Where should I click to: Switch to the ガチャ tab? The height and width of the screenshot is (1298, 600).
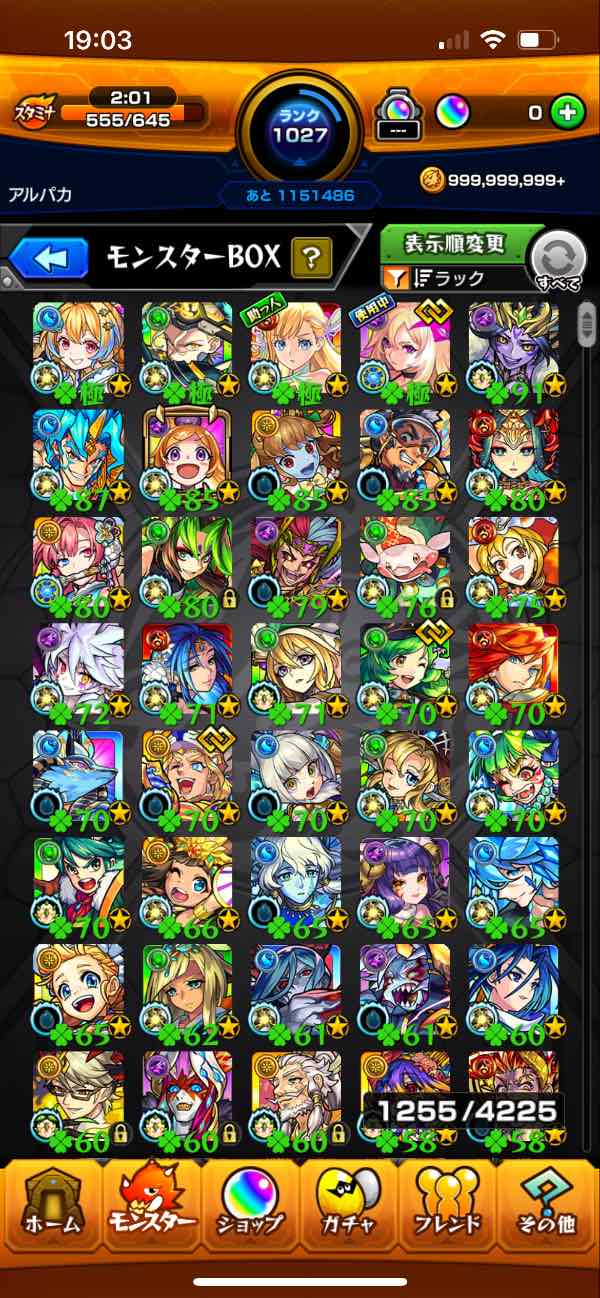pyautogui.click(x=349, y=1210)
